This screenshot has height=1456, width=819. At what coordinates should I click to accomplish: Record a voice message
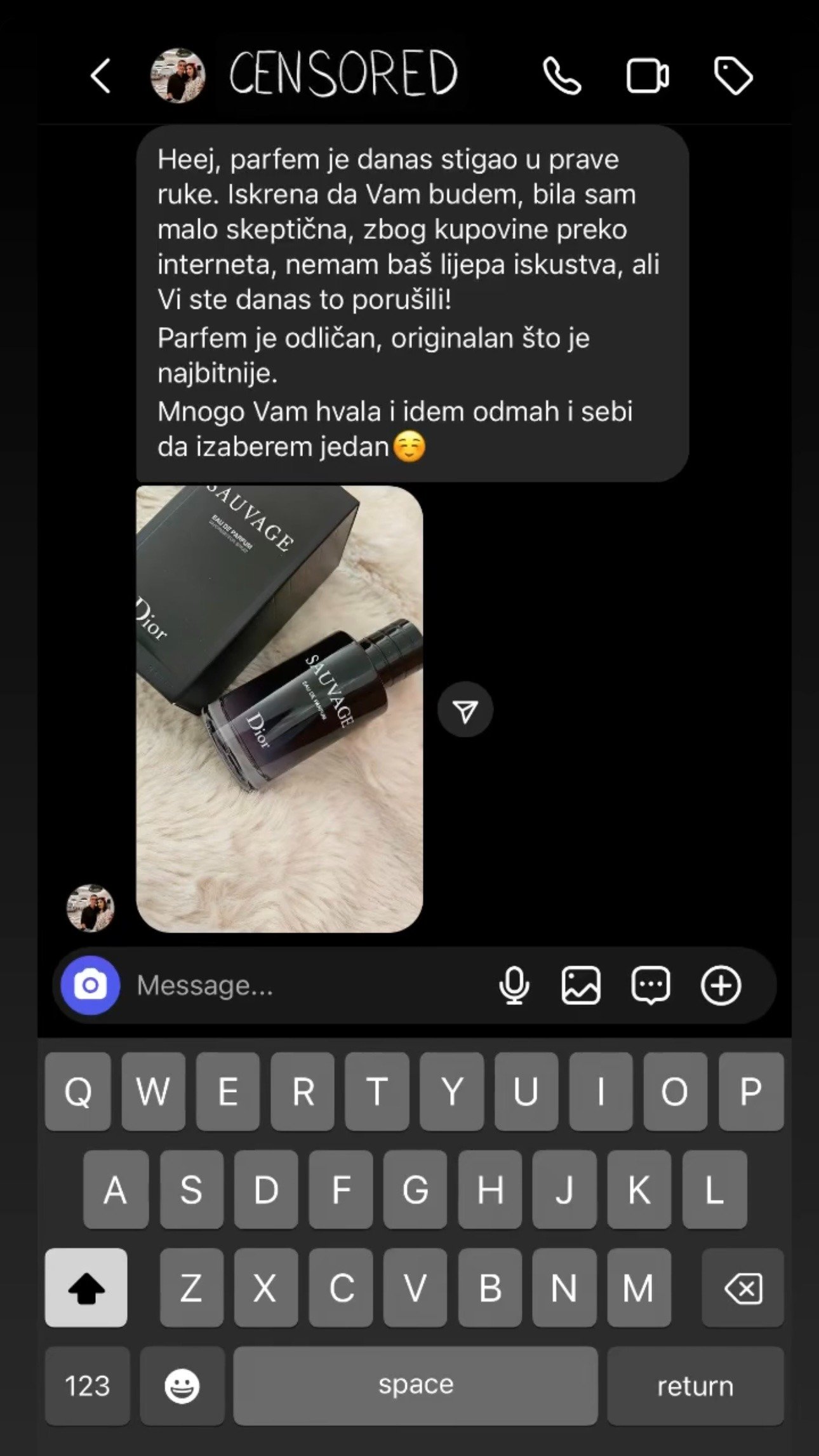click(514, 985)
